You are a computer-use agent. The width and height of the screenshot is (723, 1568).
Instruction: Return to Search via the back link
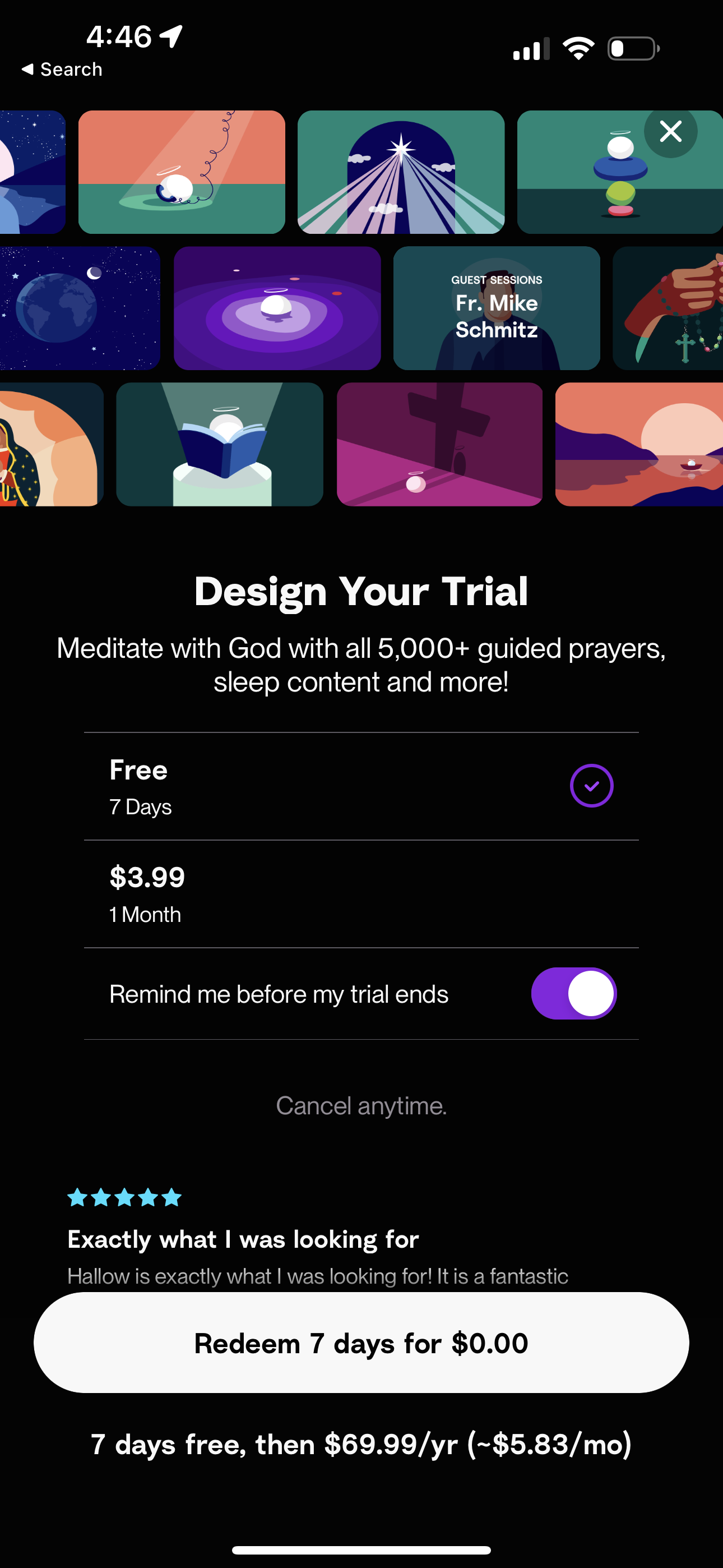(x=62, y=70)
